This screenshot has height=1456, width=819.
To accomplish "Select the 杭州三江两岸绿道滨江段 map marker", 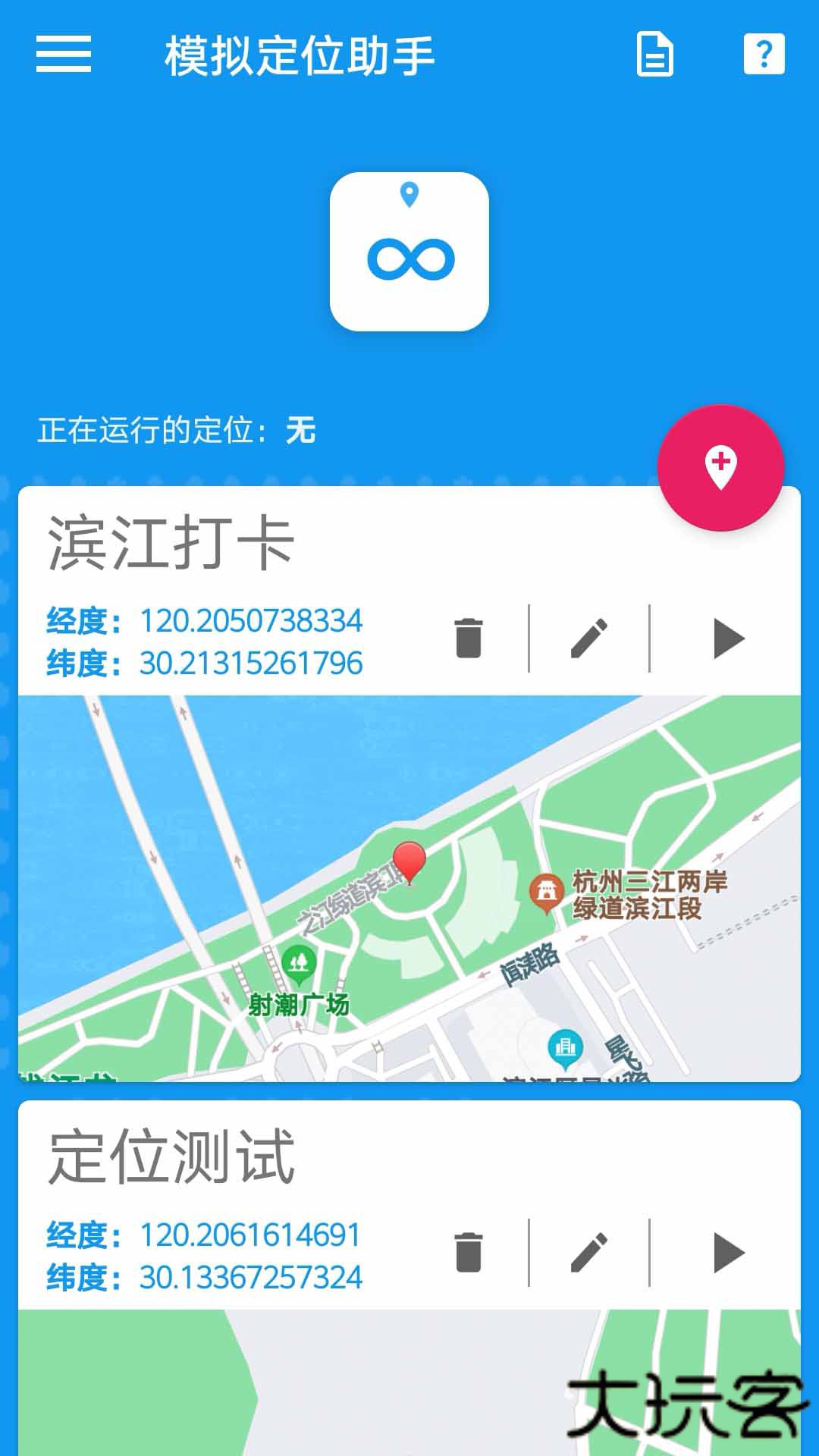I will click(x=548, y=887).
